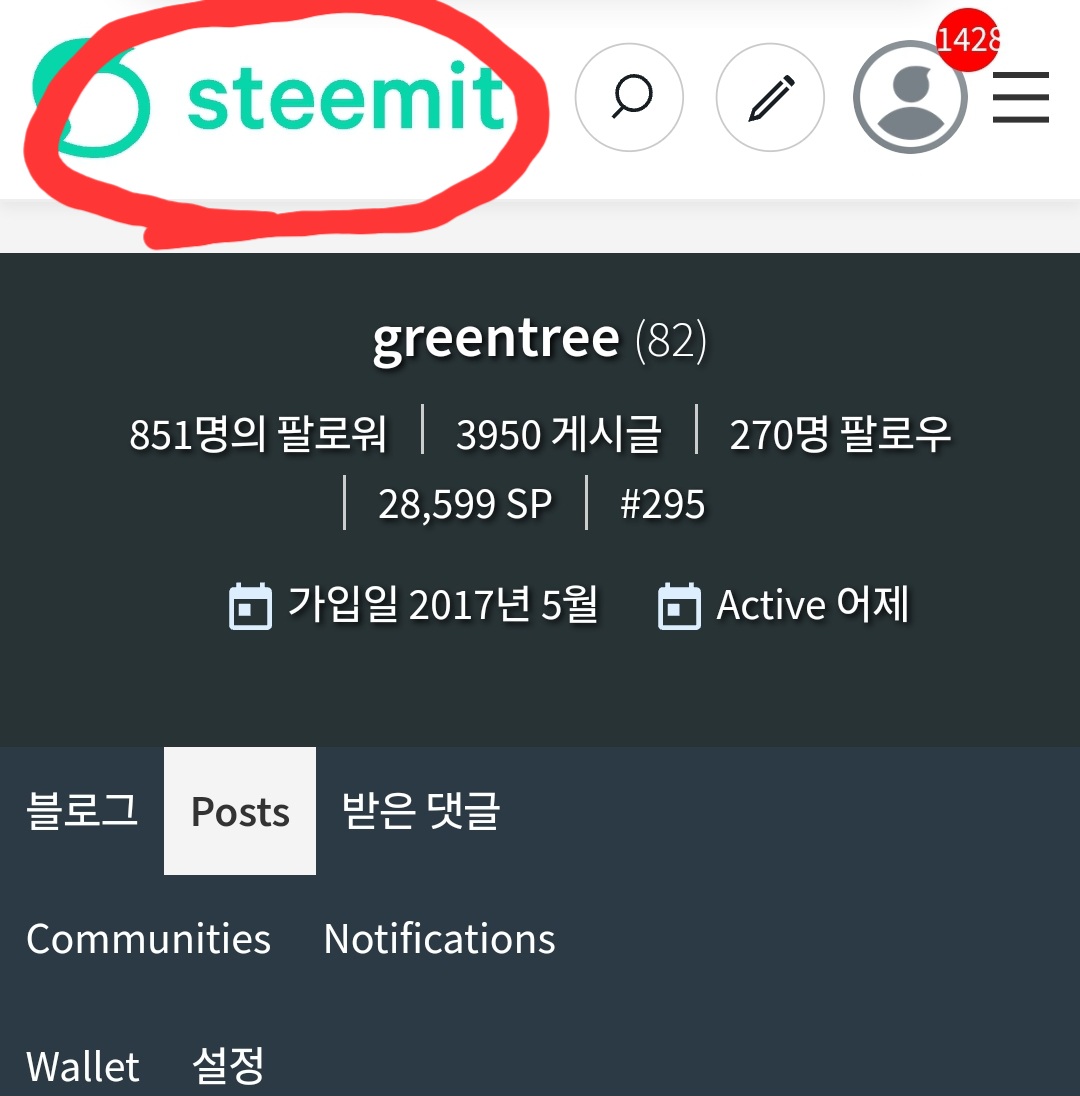The width and height of the screenshot is (1080, 1096).
Task: Go to Steemit home via logo
Action: point(270,100)
